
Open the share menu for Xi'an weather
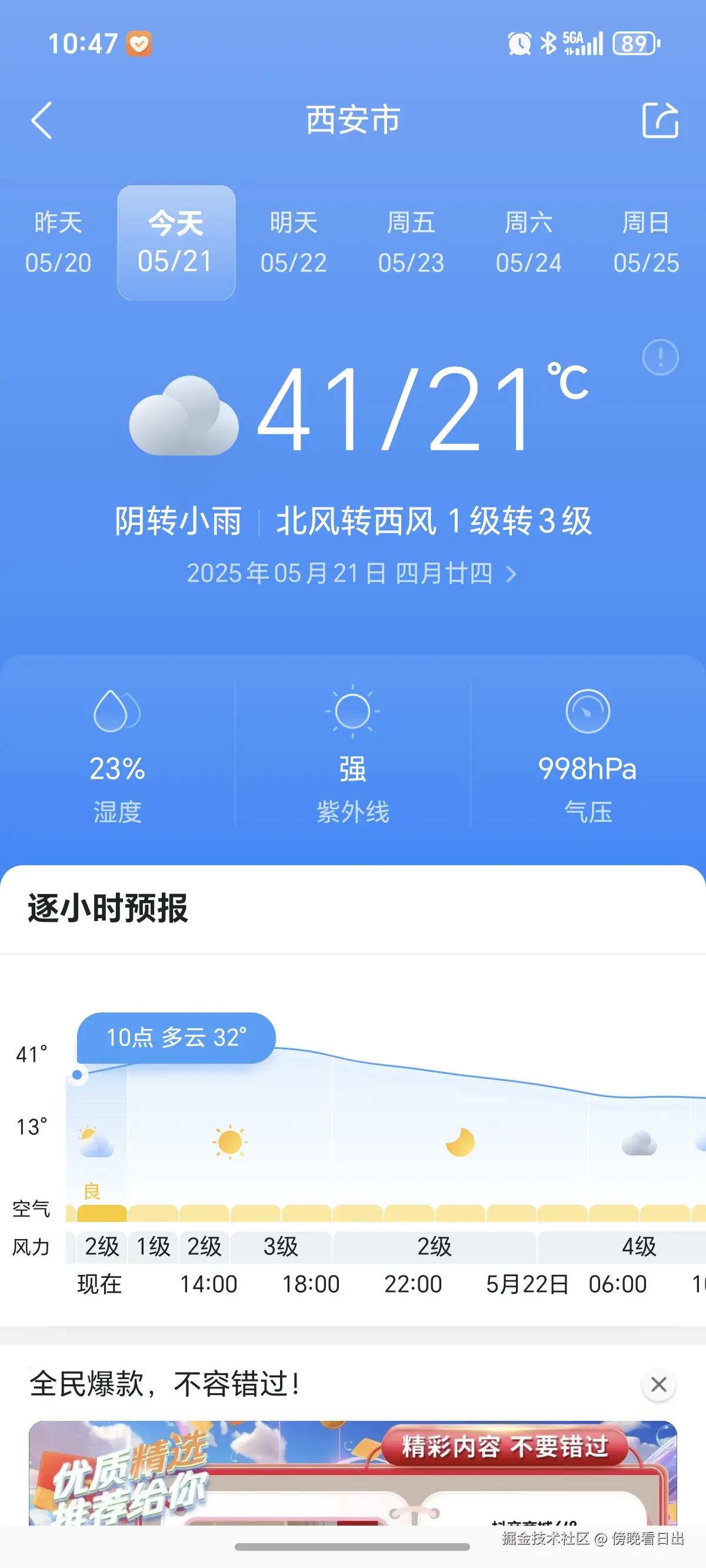click(x=660, y=120)
